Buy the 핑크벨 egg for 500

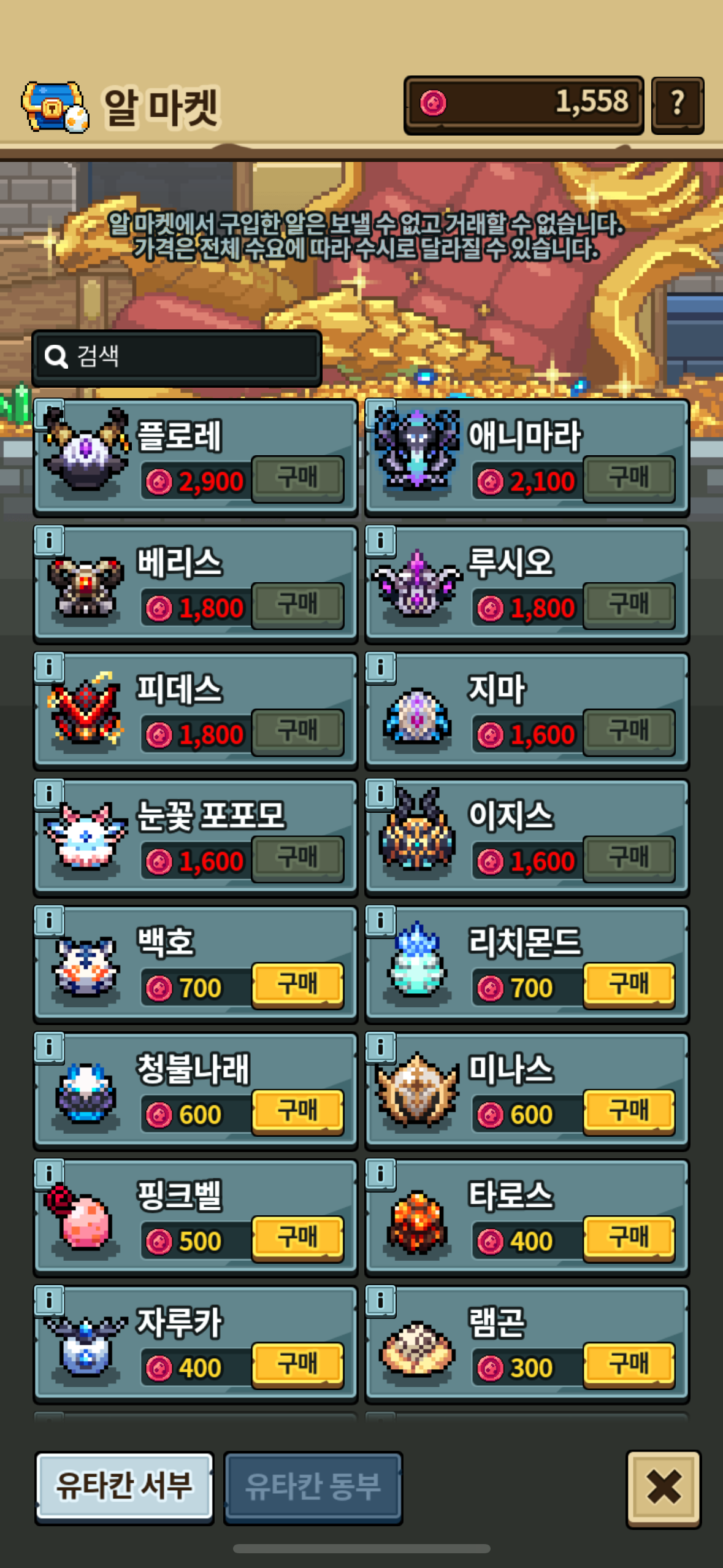pos(297,1238)
